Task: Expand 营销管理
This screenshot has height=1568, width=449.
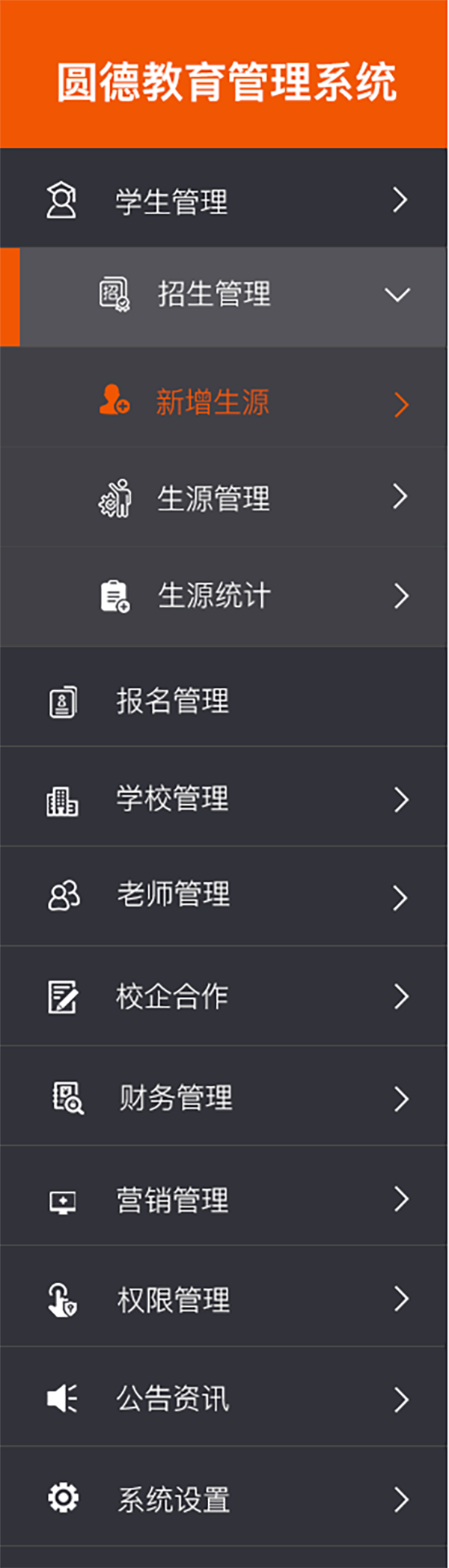Action: 173,1200
